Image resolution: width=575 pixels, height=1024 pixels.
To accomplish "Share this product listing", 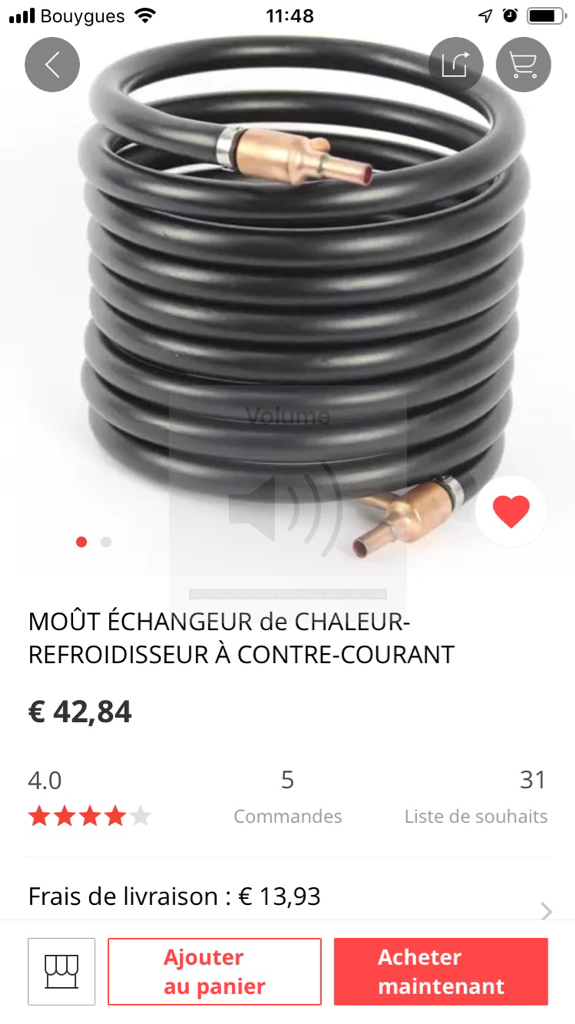I will 456,65.
